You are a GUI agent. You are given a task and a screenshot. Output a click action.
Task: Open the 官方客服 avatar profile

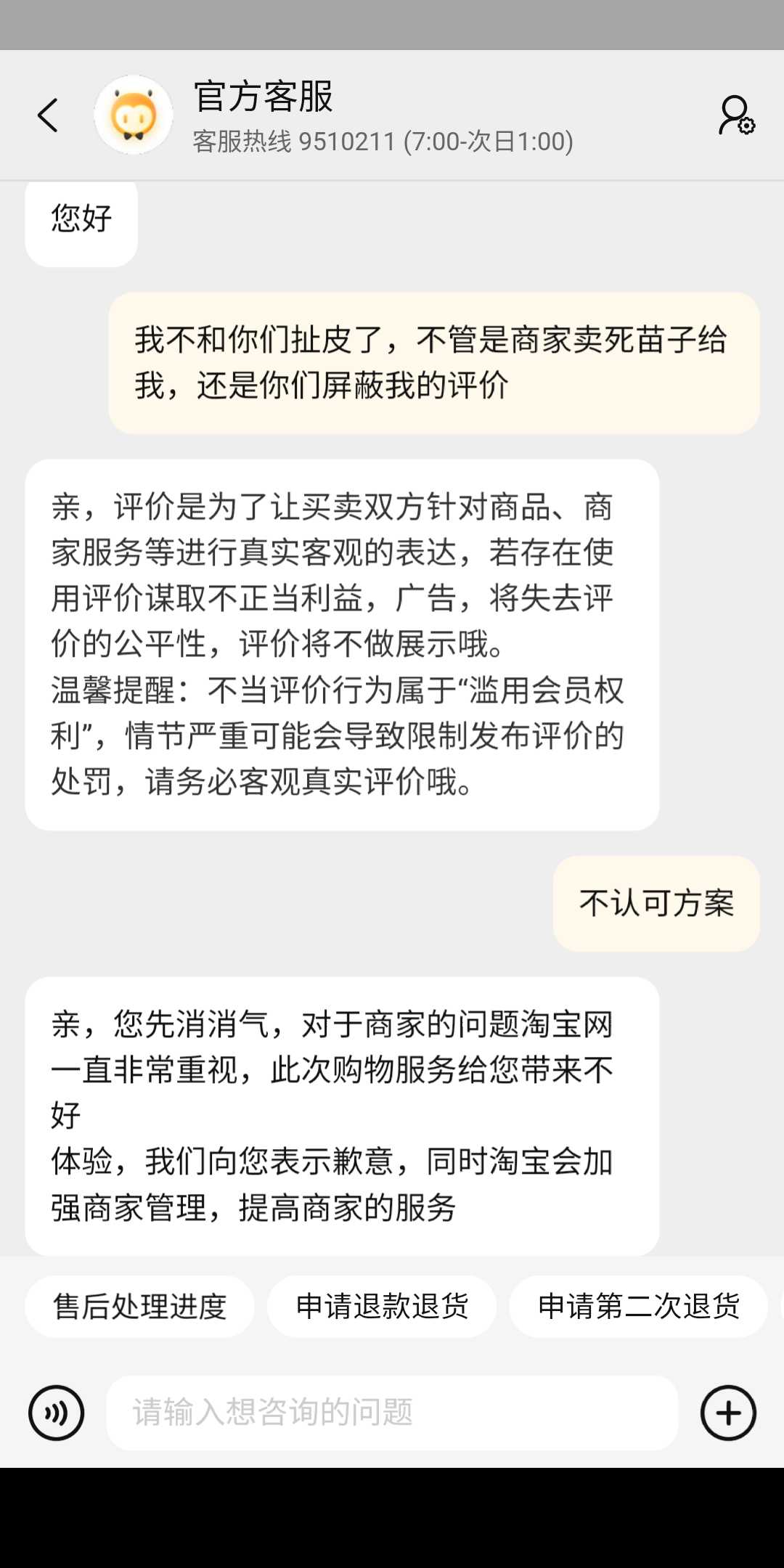point(134,115)
